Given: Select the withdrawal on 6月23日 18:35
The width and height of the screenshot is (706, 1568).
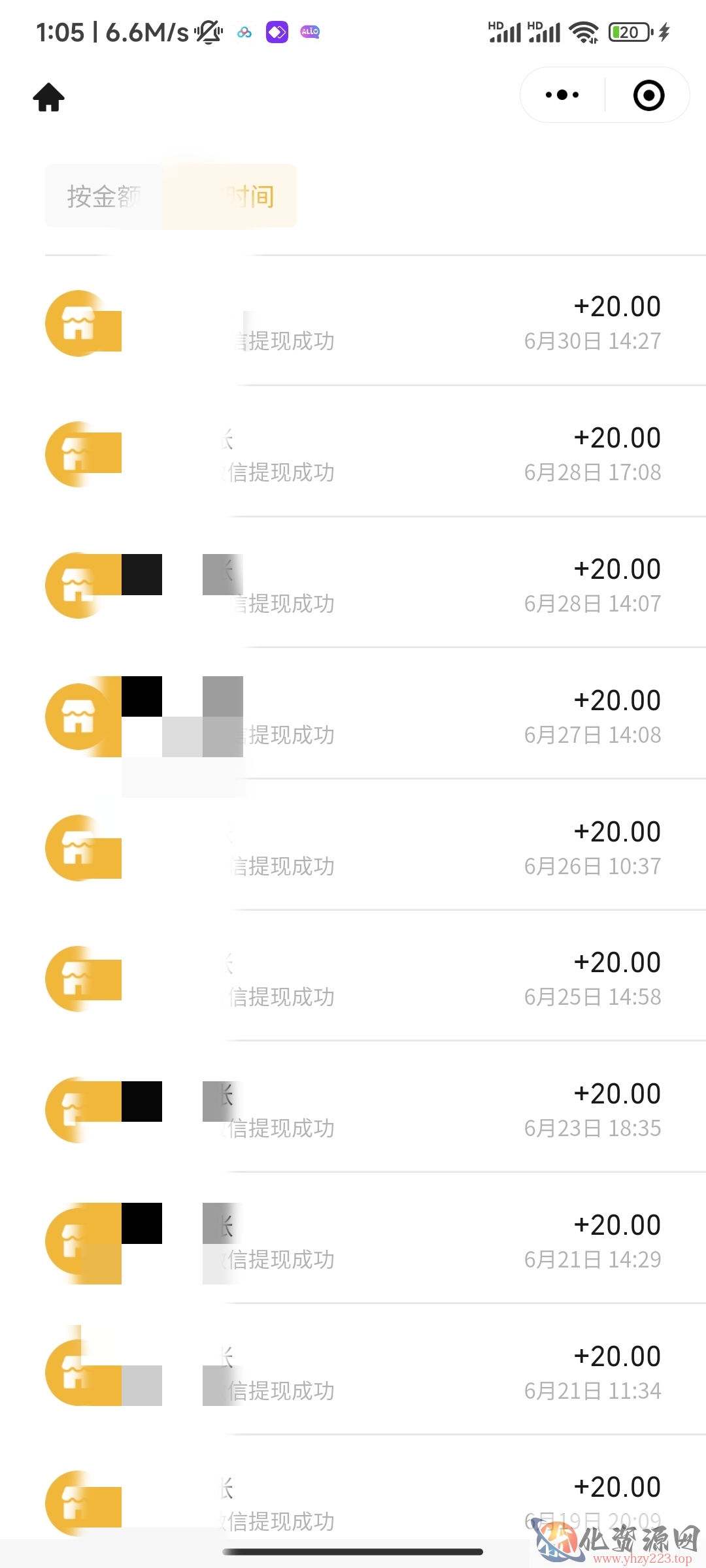Looking at the screenshot, I should [x=353, y=1109].
